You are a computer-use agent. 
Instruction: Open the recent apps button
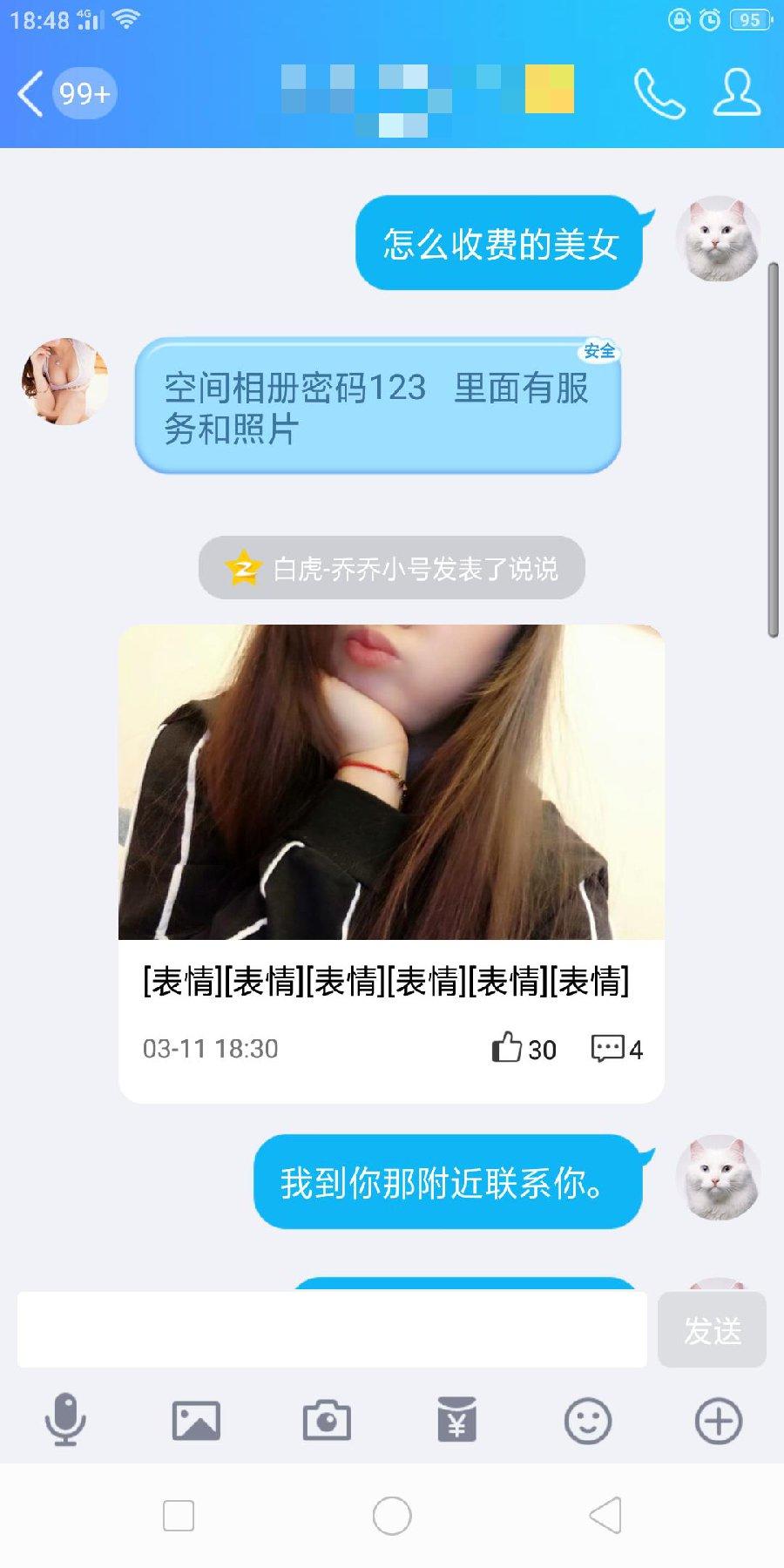[x=179, y=1516]
